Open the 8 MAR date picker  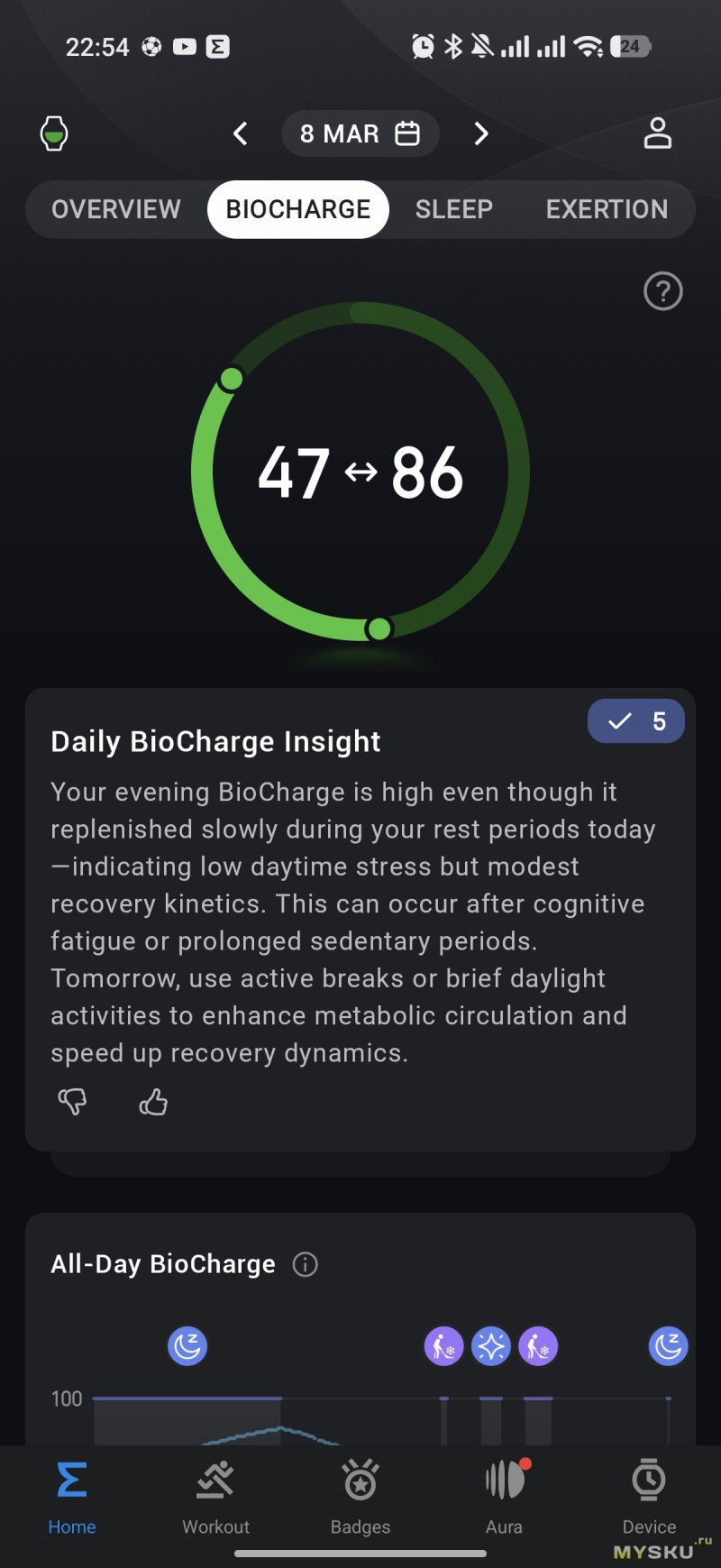(360, 134)
